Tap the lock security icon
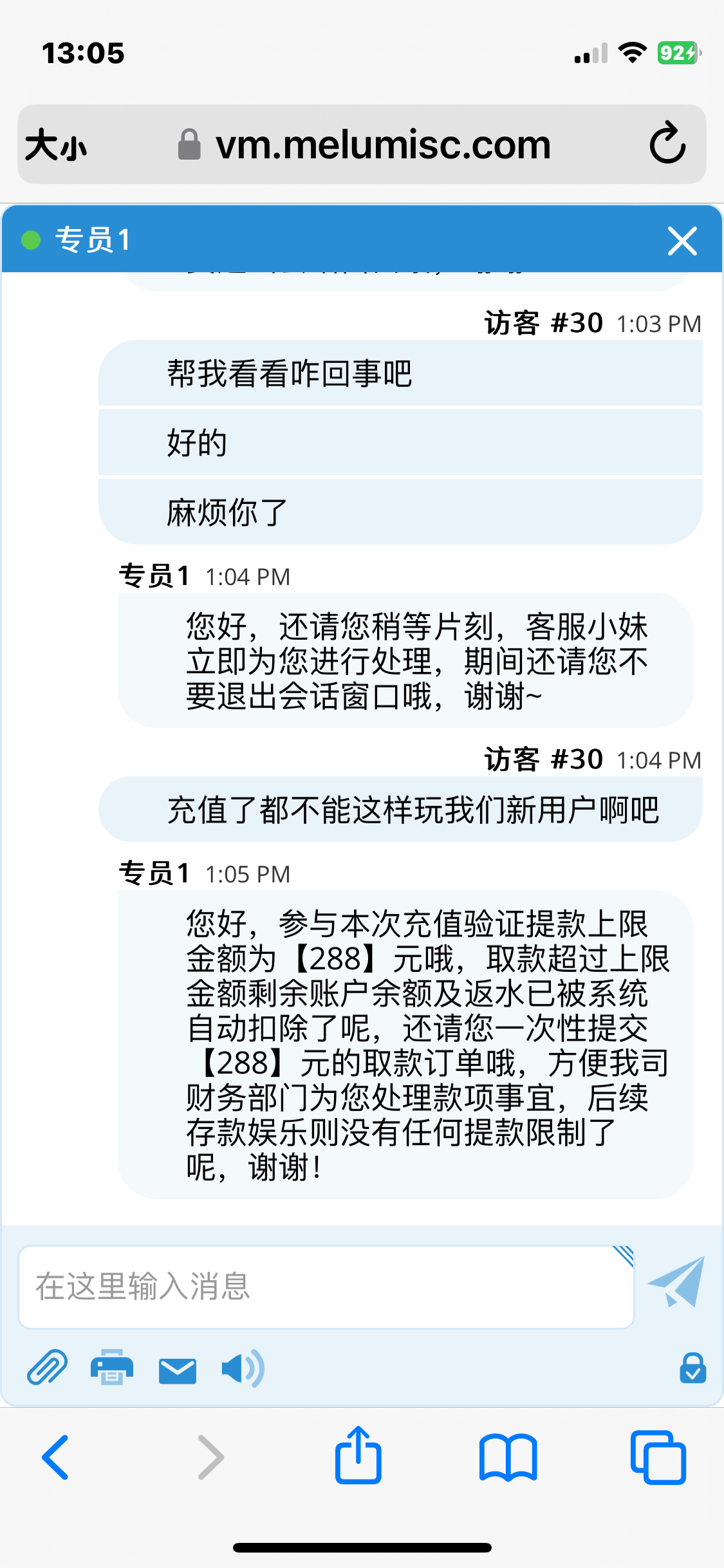This screenshot has width=724, height=1568. pos(692,1368)
